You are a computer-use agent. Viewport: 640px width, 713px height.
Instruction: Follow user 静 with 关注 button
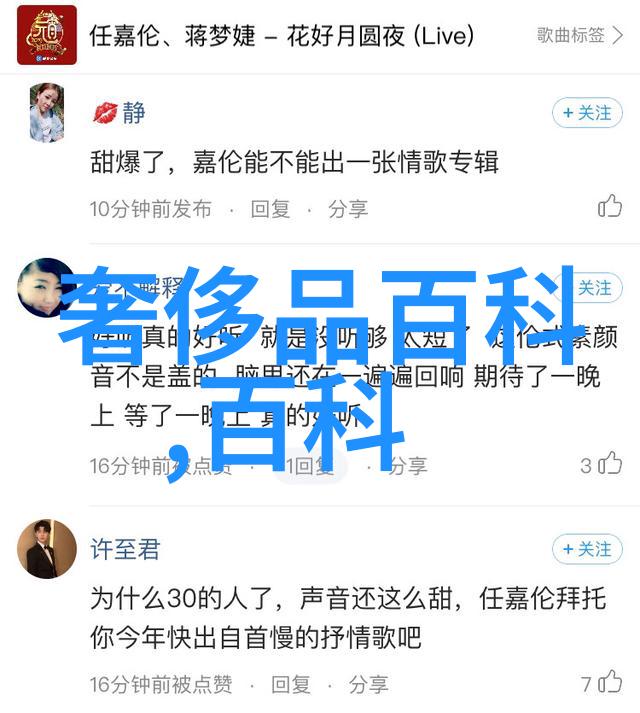pos(587,113)
